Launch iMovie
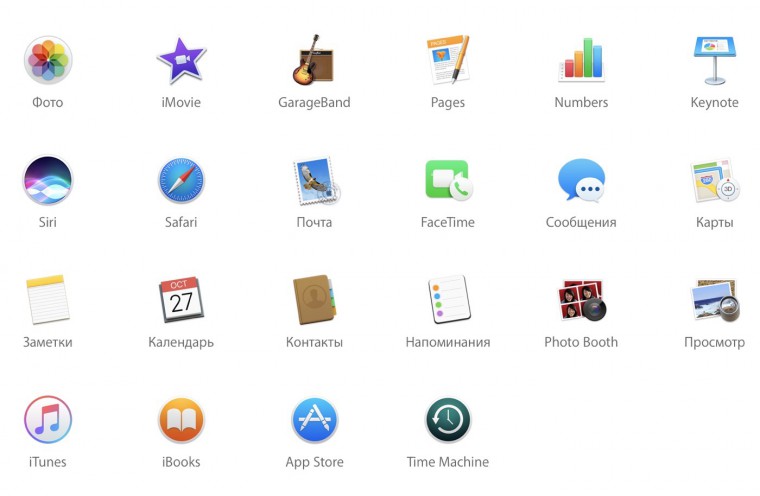Screen dimensions: 760x496 pyautogui.click(x=181, y=60)
